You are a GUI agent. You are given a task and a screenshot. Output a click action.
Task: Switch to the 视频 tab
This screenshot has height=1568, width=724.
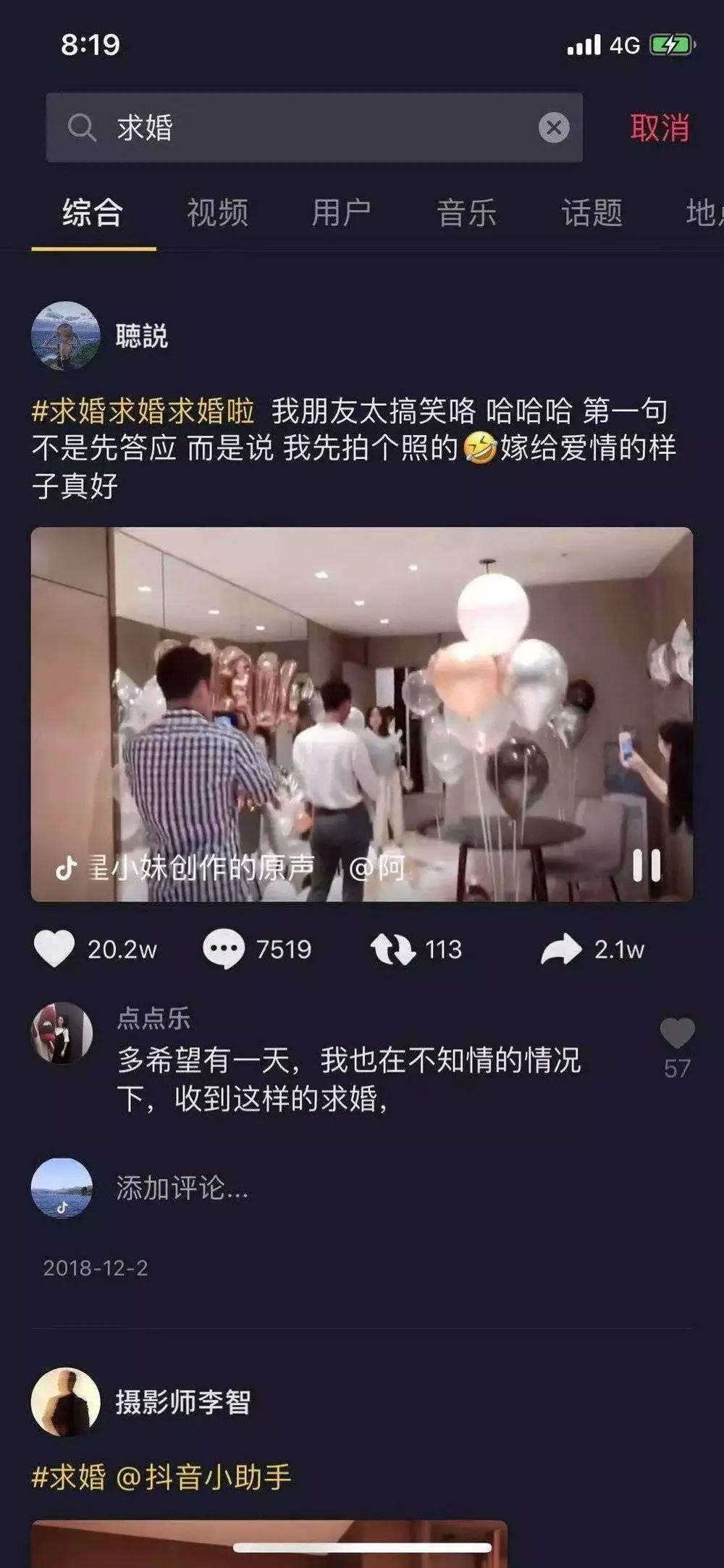(x=217, y=213)
